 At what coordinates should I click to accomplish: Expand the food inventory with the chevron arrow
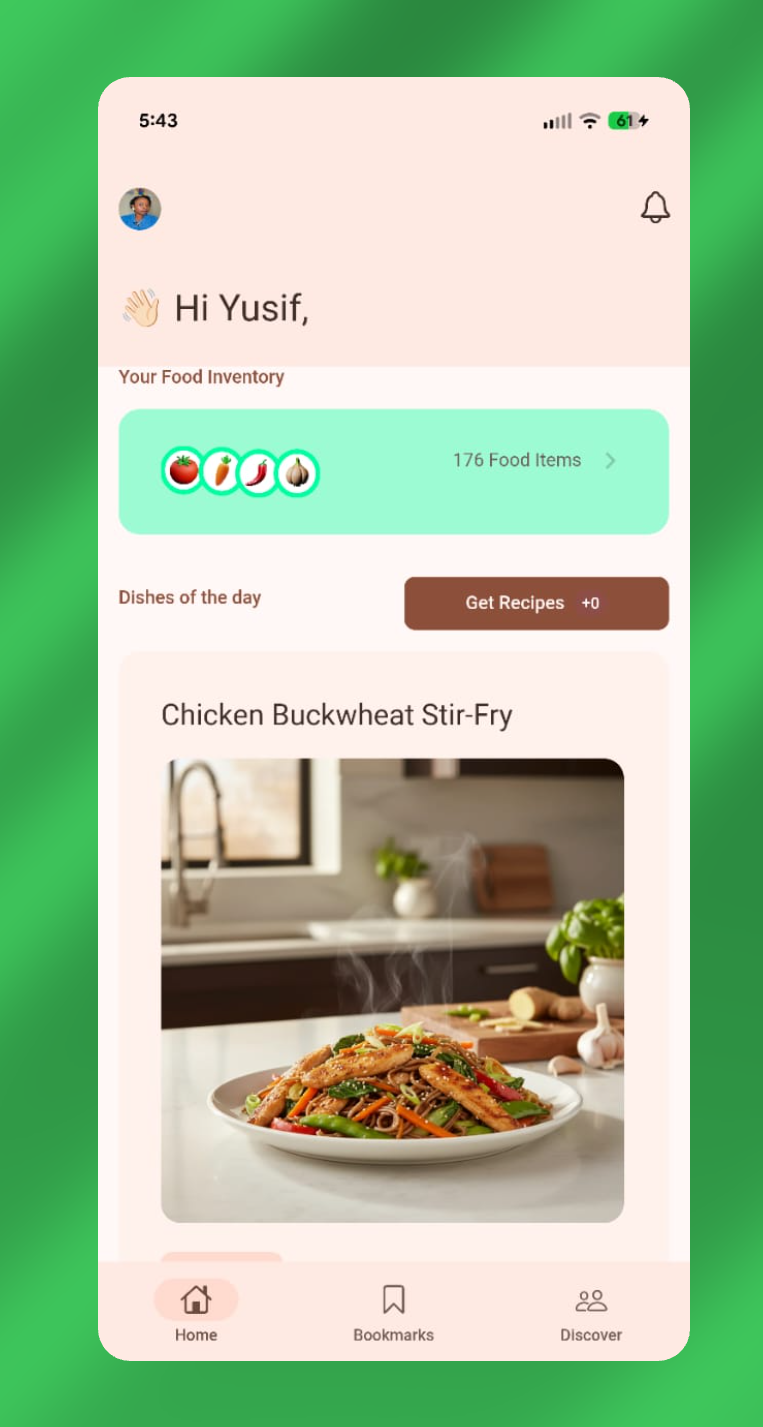(x=610, y=461)
